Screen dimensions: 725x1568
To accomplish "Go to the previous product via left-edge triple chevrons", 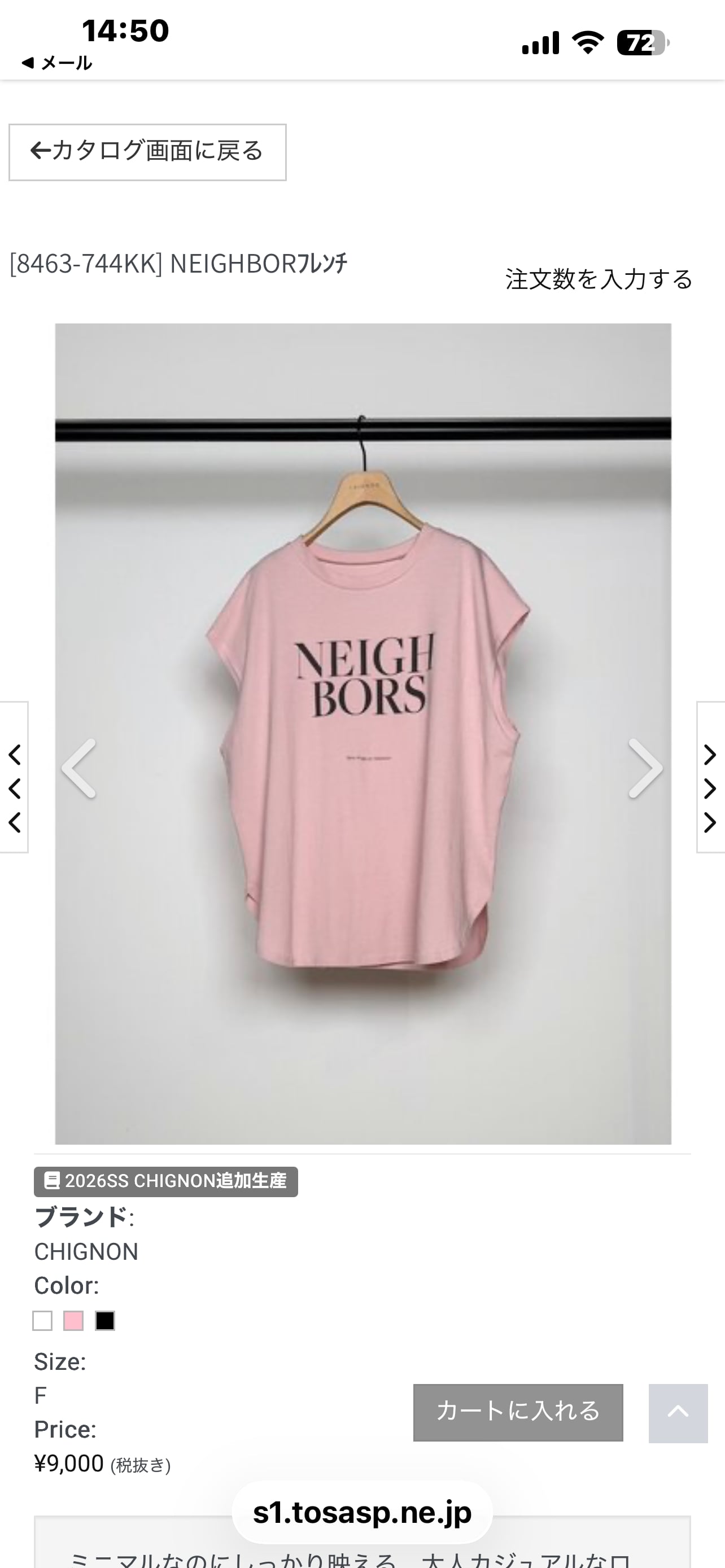I will pyautogui.click(x=14, y=777).
